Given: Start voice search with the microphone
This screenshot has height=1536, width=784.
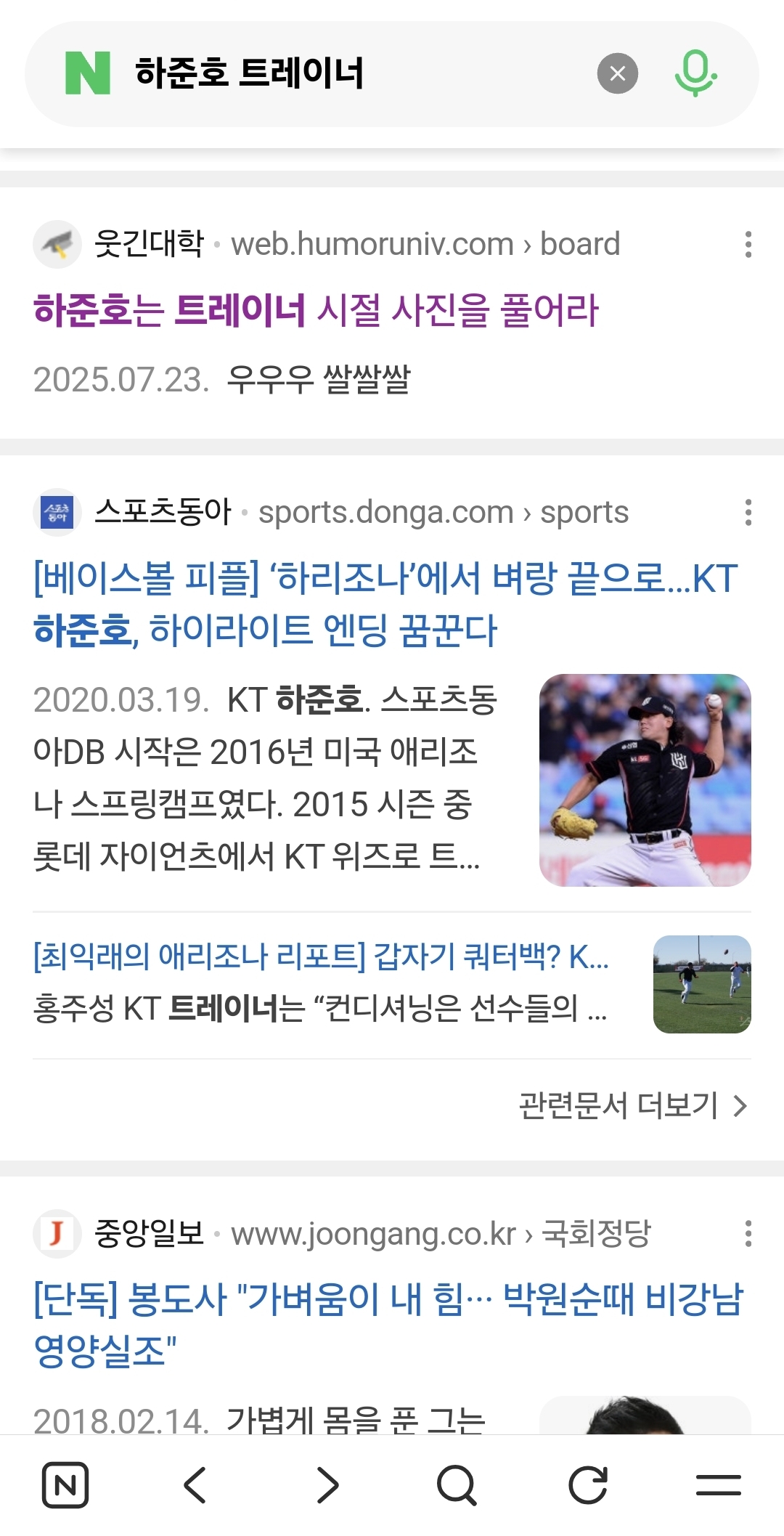Looking at the screenshot, I should [x=695, y=73].
